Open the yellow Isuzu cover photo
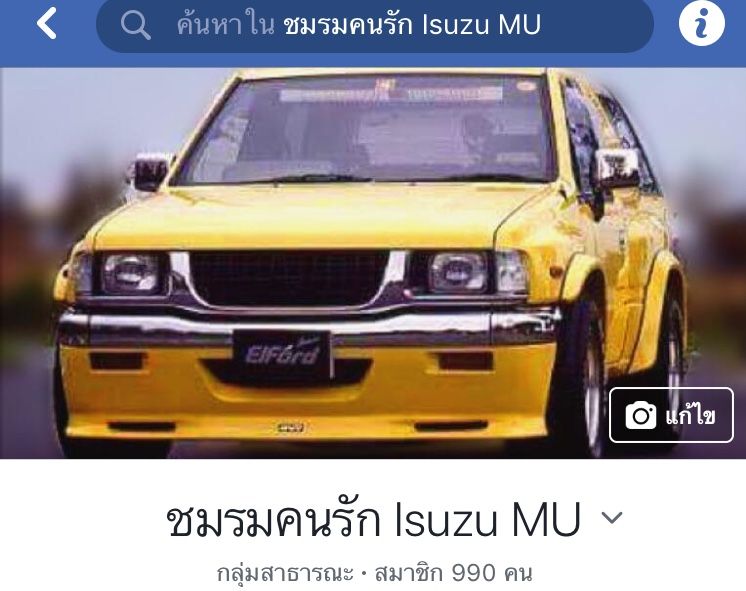 point(340,260)
